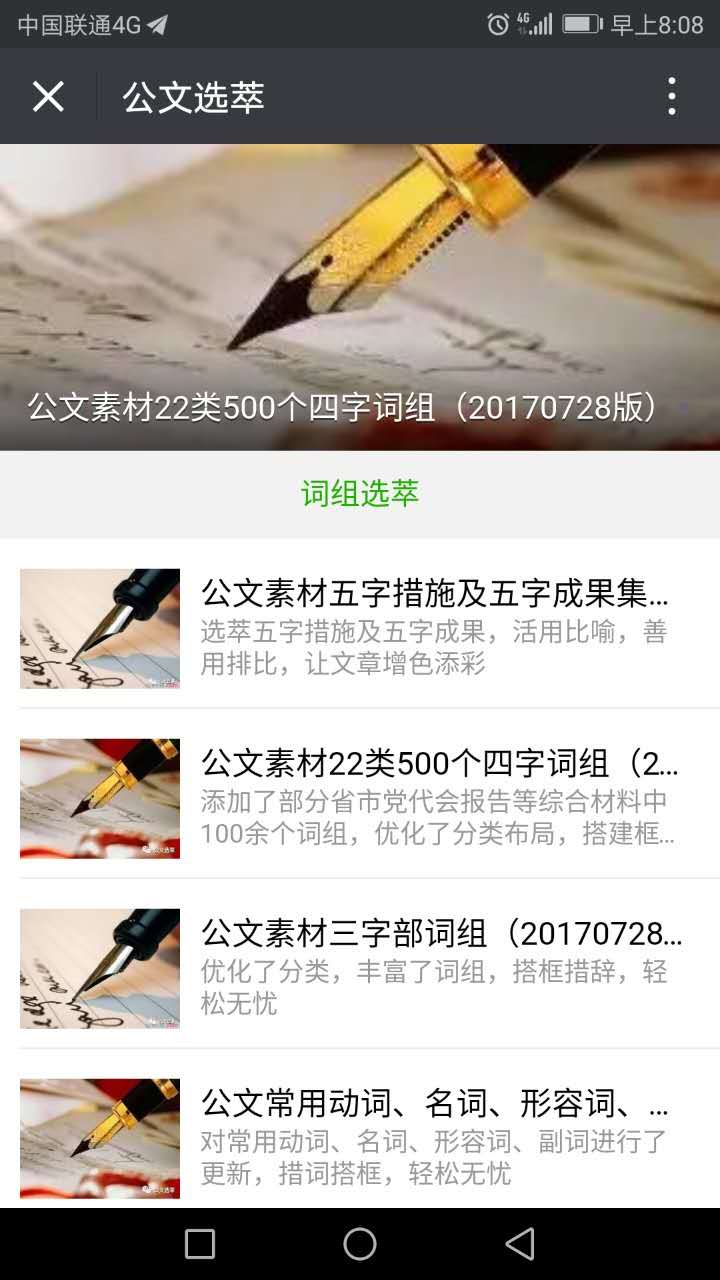Click the X to close the article page

(47, 96)
